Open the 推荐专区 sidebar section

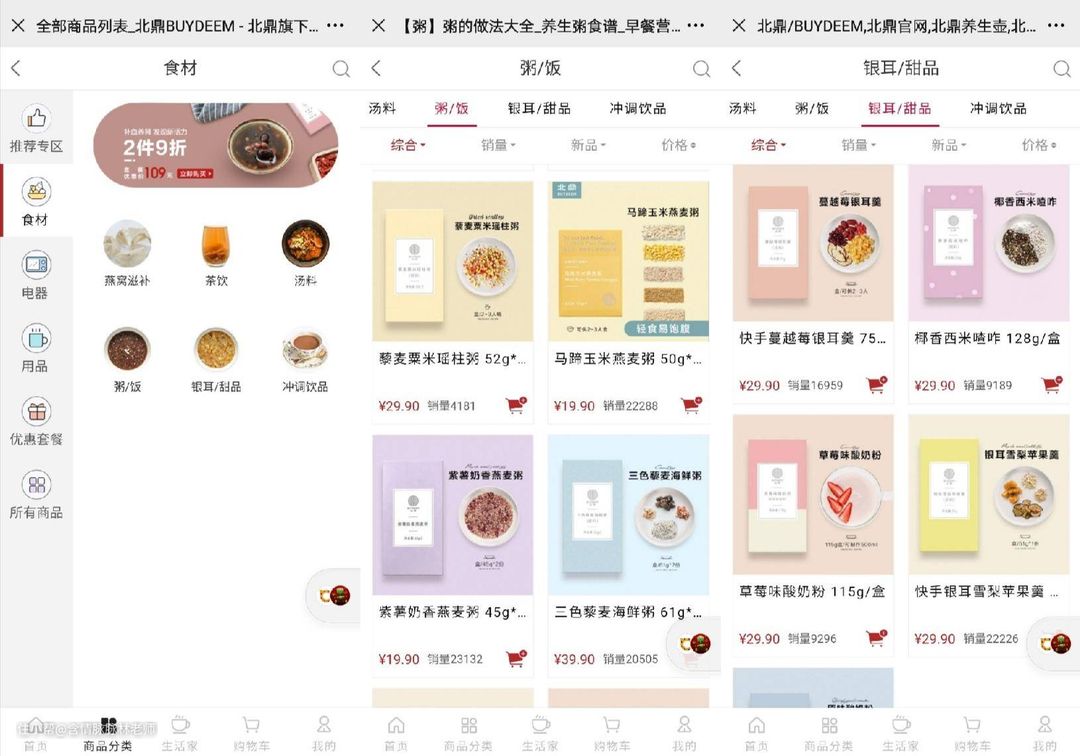pos(36,129)
